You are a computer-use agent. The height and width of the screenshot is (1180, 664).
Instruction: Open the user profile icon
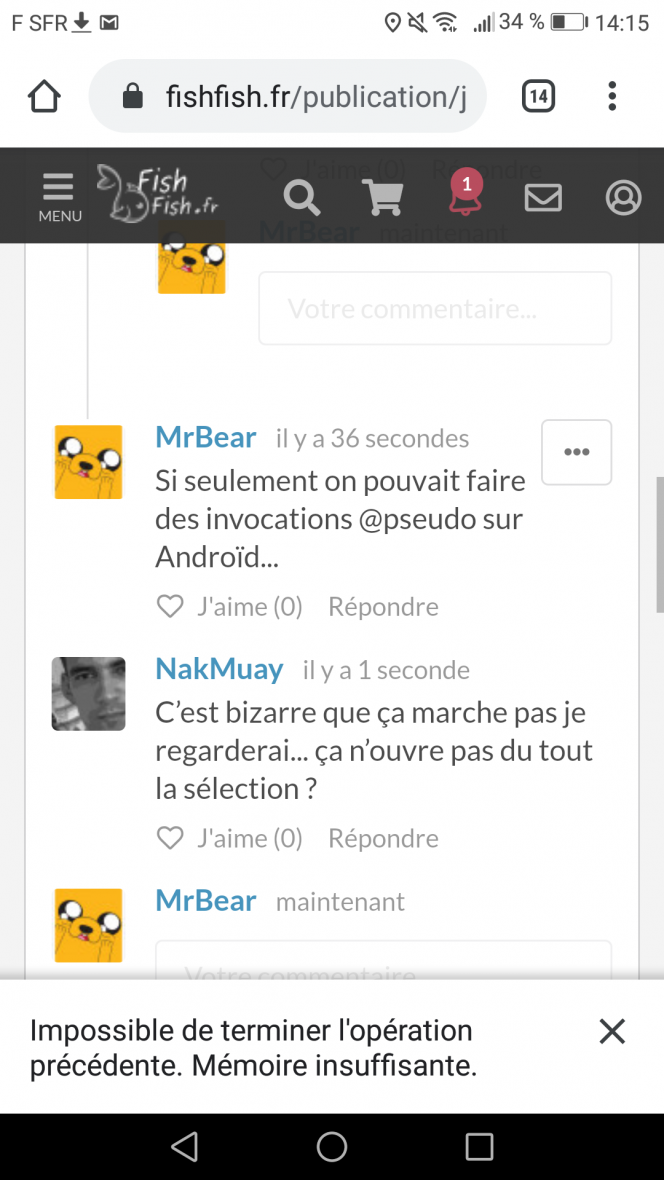tap(623, 197)
